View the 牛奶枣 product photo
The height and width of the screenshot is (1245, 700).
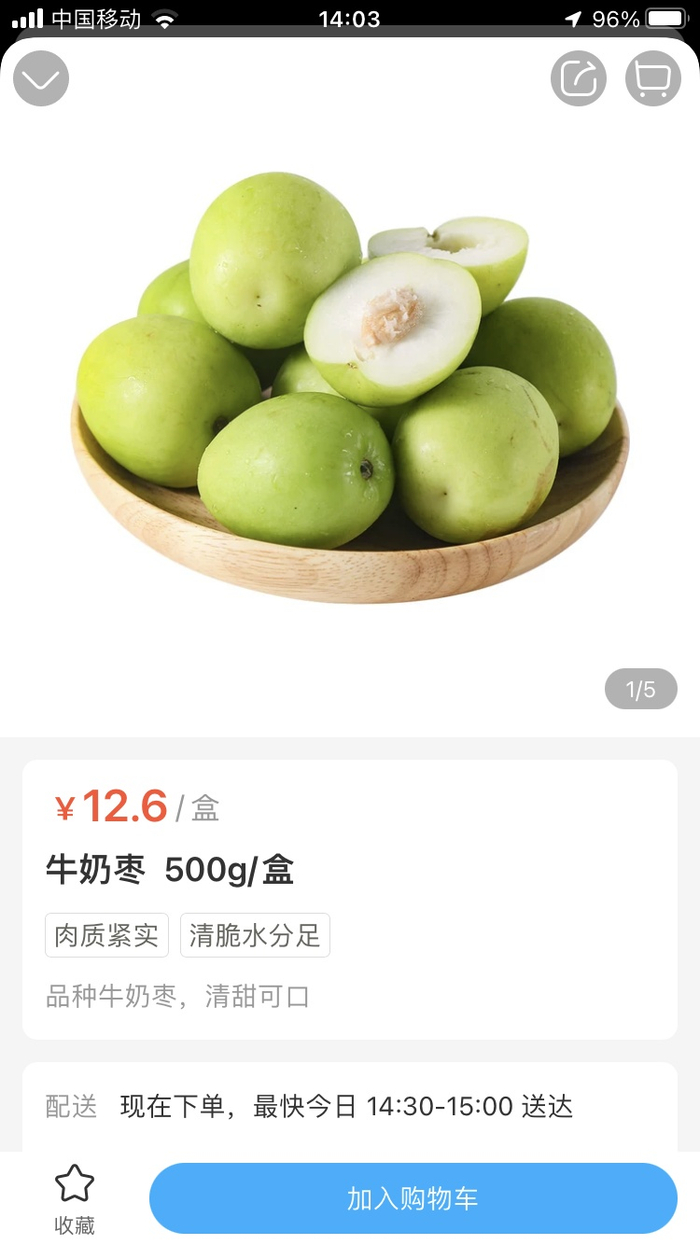click(x=350, y=390)
